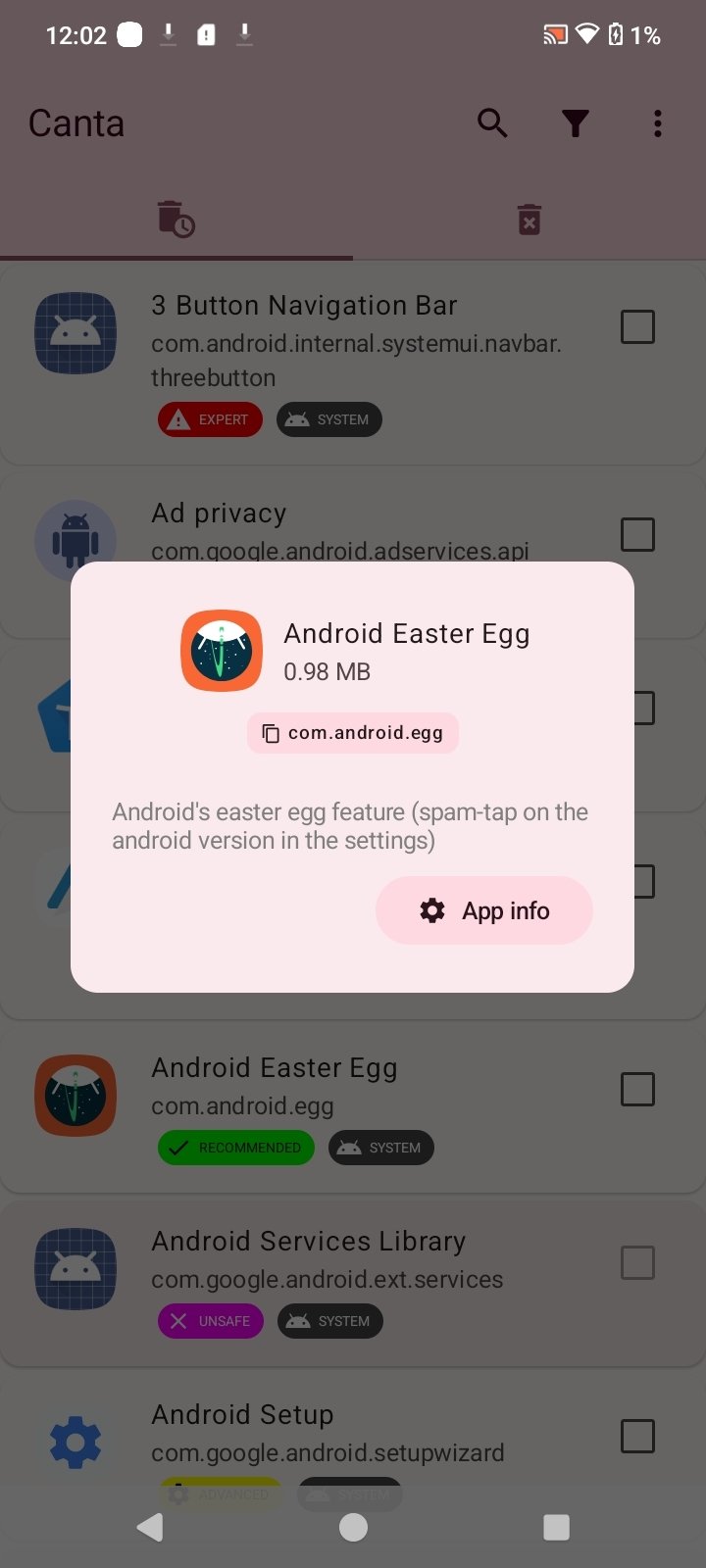706x1568 pixels.
Task: Check the 3 Button Navigation Bar box
Action: [x=637, y=326]
